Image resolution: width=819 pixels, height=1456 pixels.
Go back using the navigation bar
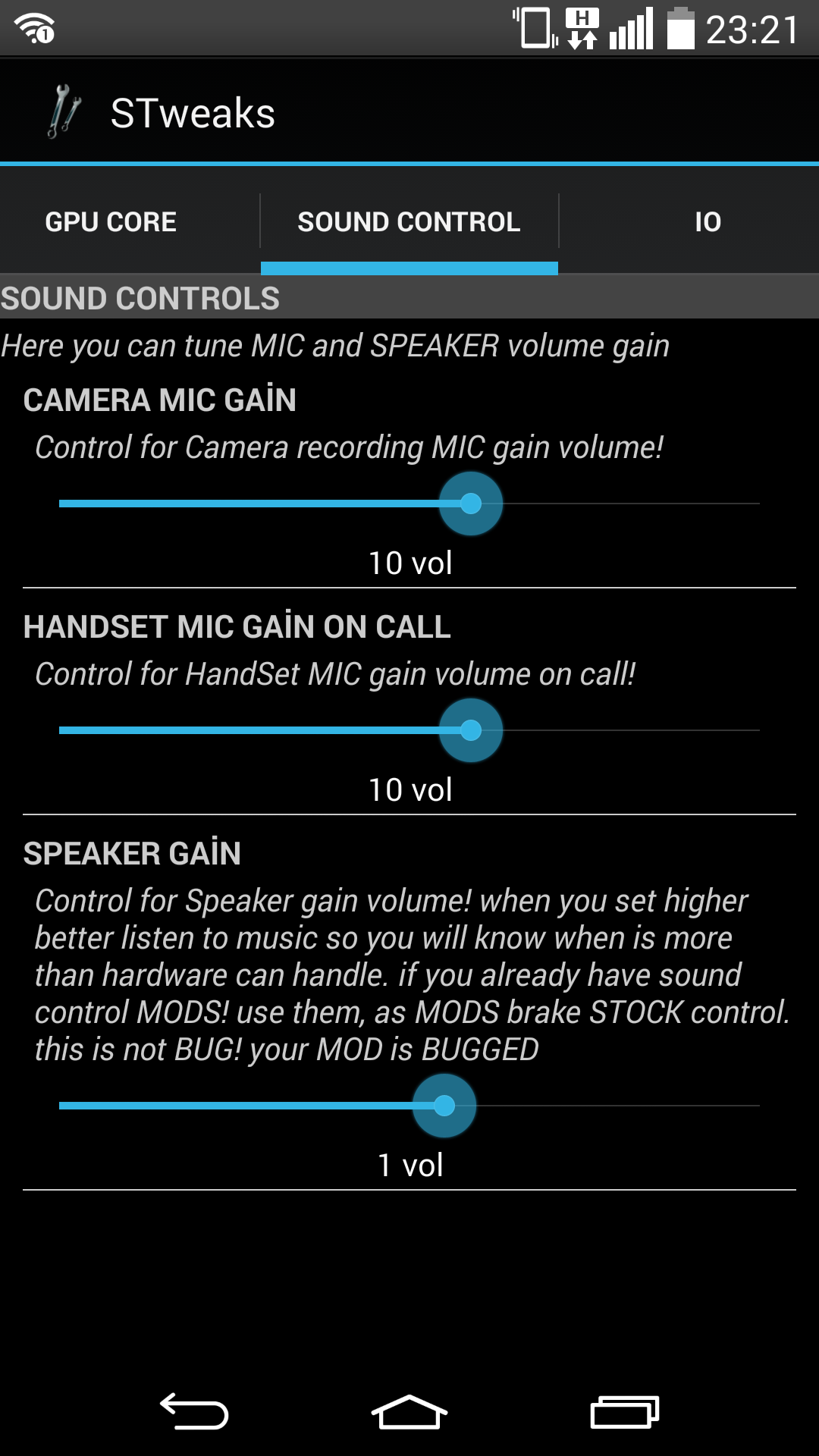tap(194, 1412)
